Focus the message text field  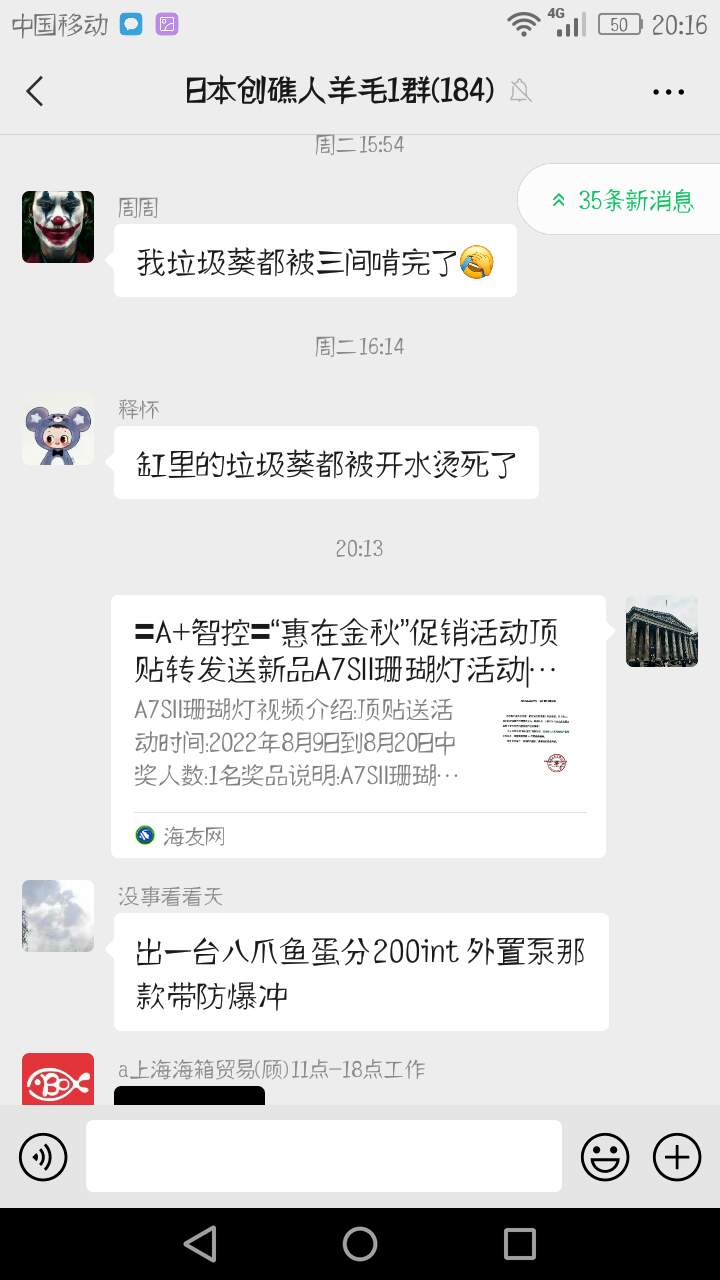[x=323, y=1156]
